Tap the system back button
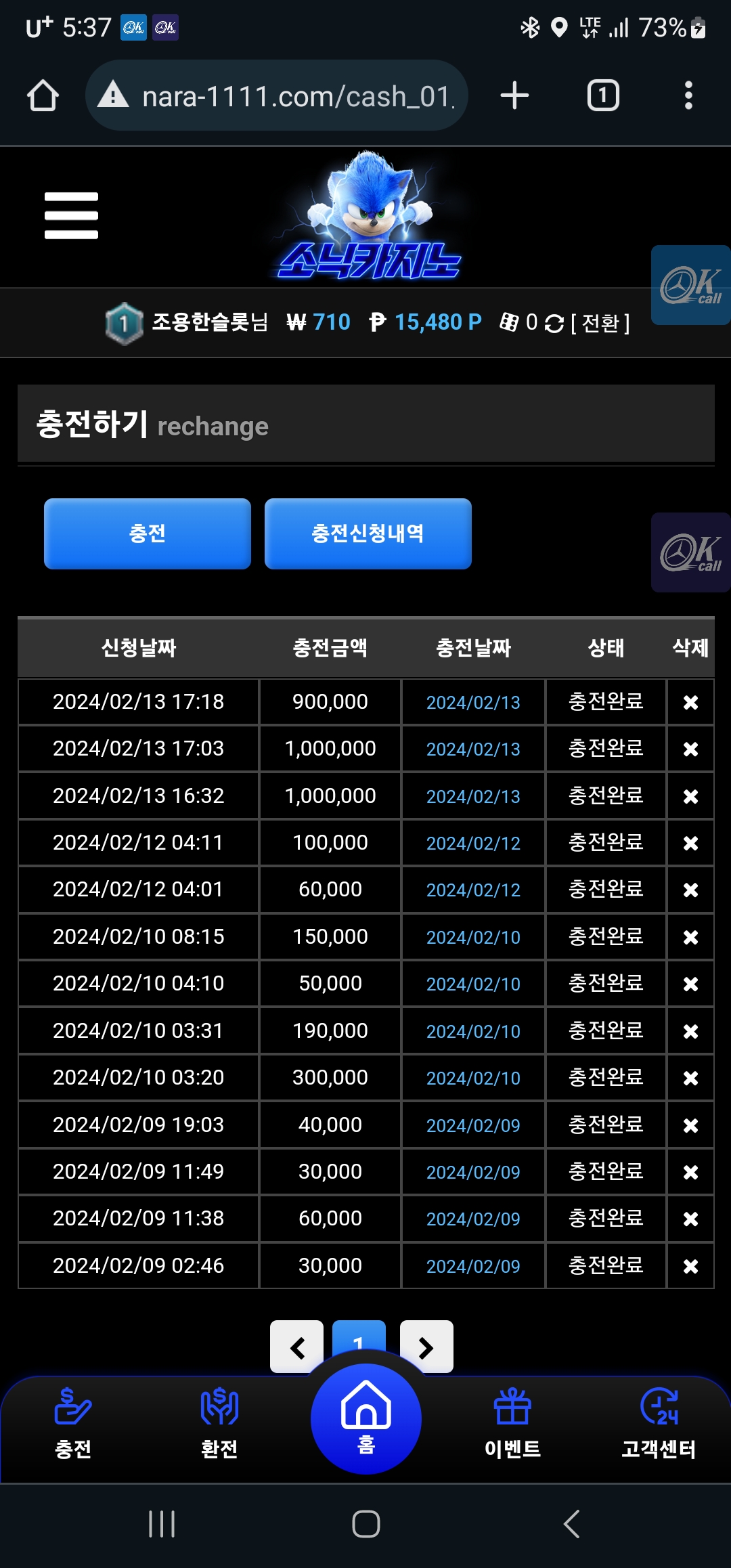731x1568 pixels. click(572, 1524)
